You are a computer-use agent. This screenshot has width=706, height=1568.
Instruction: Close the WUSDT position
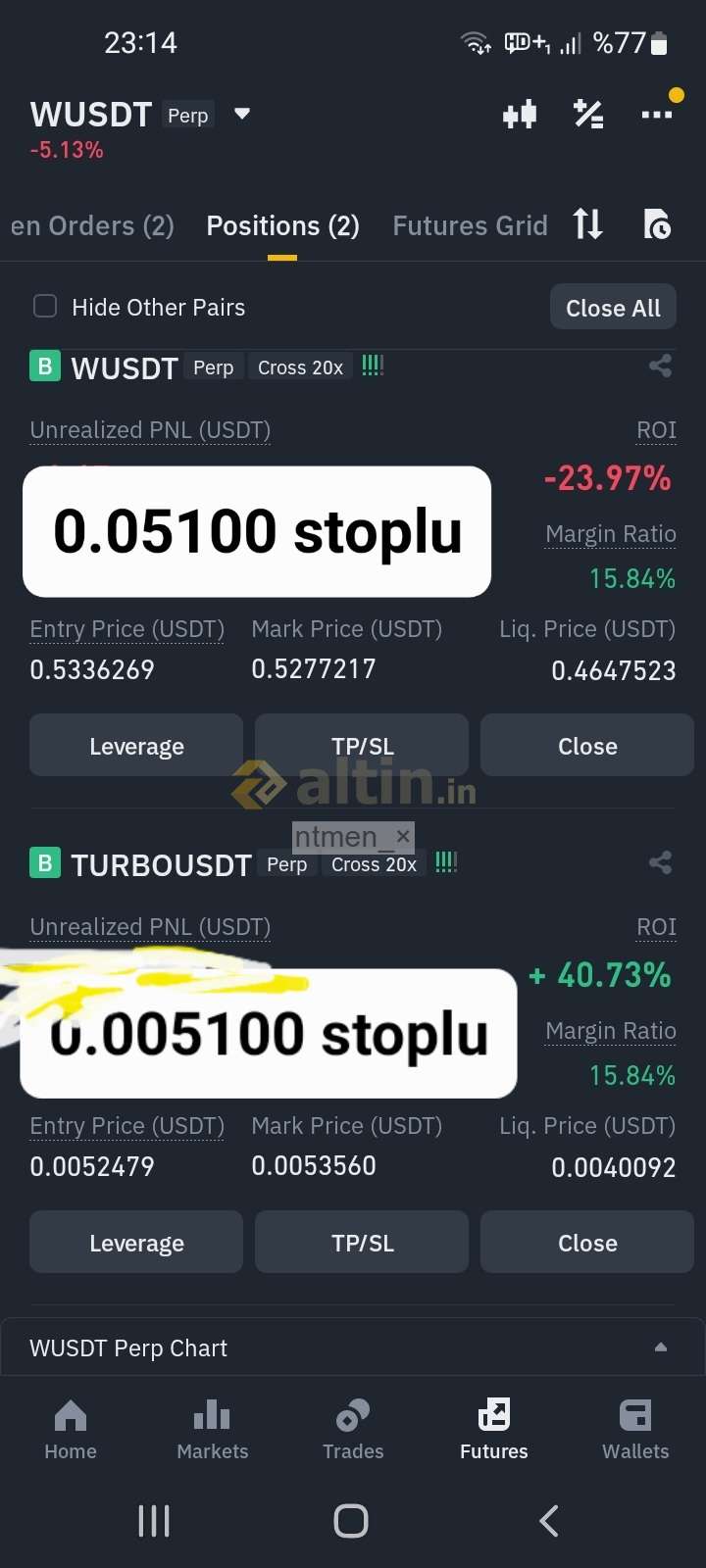click(586, 746)
